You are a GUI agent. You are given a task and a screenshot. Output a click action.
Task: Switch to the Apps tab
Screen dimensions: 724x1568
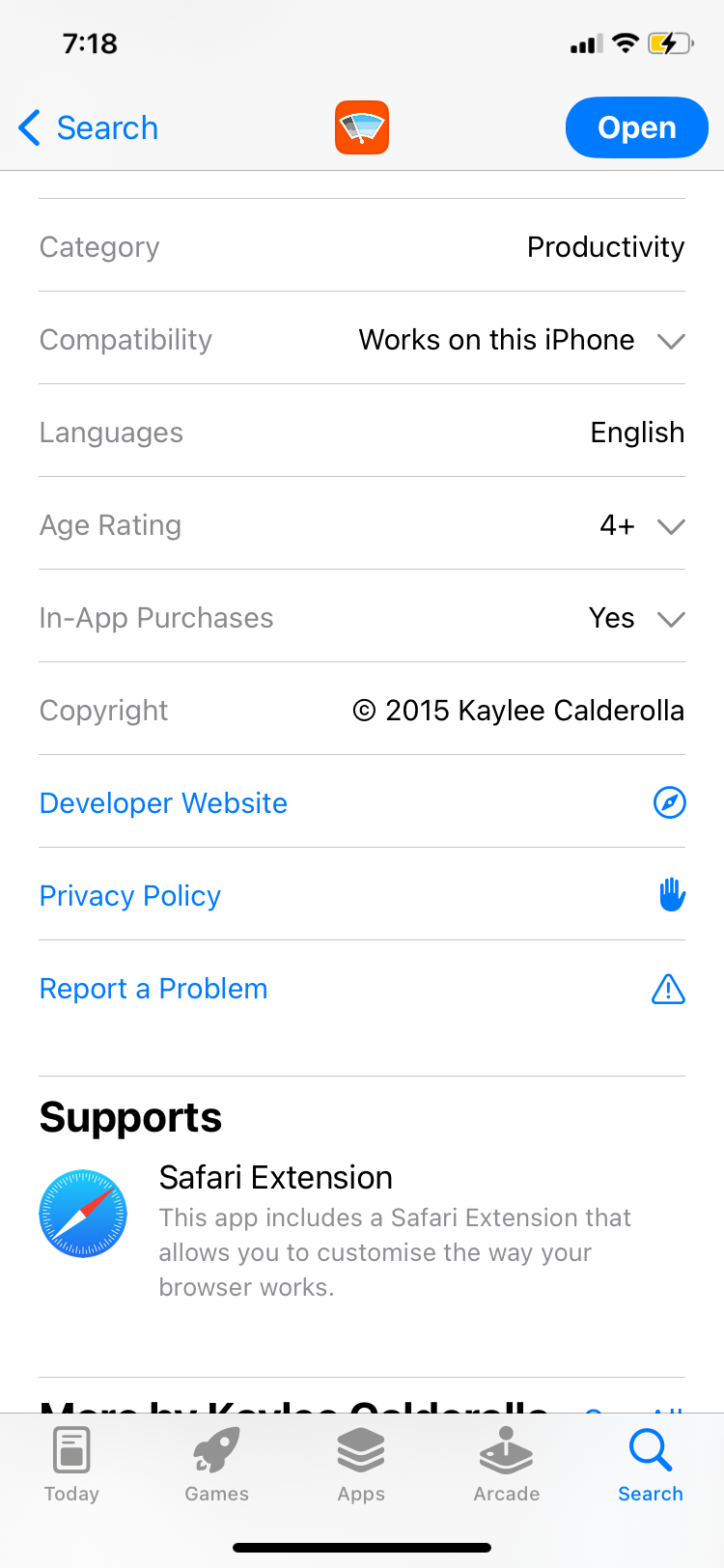coord(361,1465)
